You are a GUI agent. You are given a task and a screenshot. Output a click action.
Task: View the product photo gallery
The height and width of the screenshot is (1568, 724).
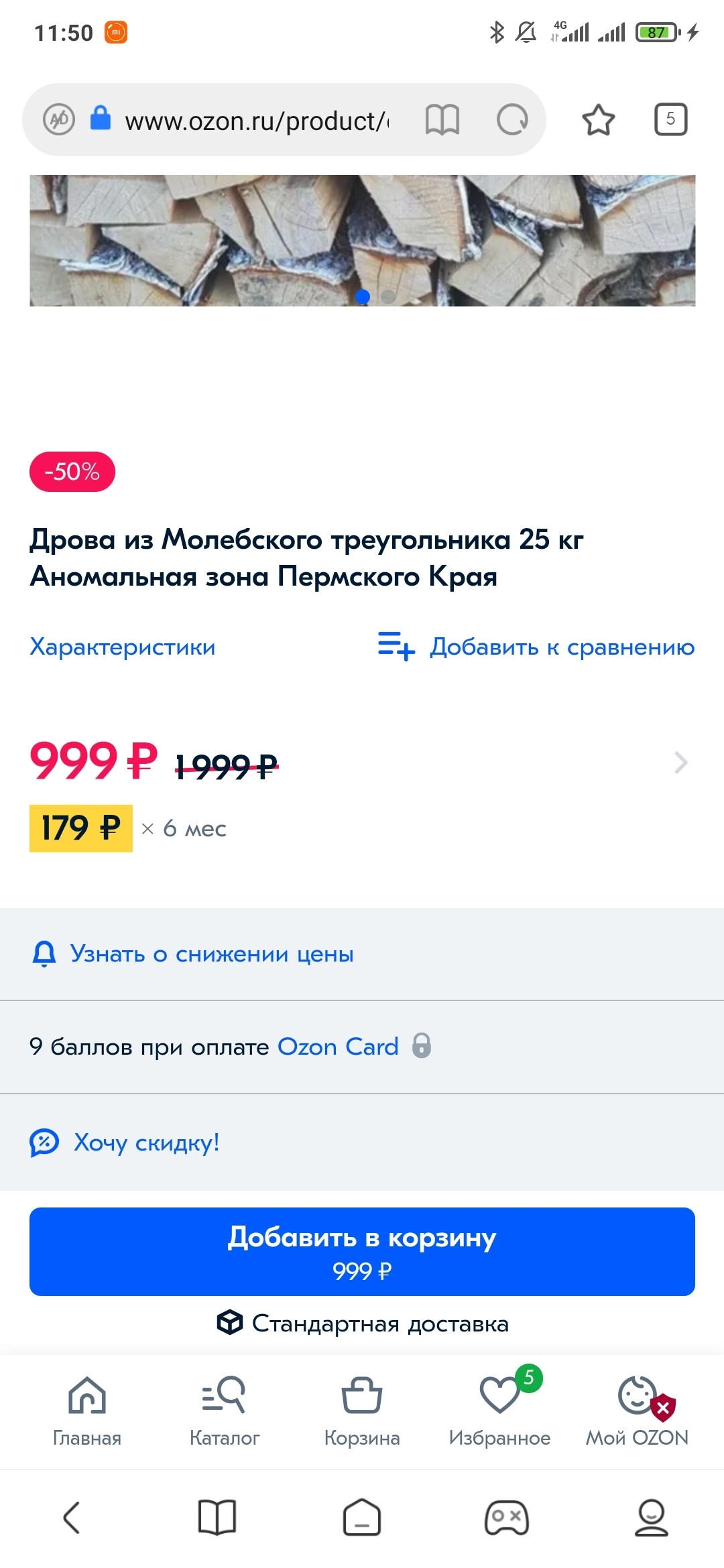362,241
